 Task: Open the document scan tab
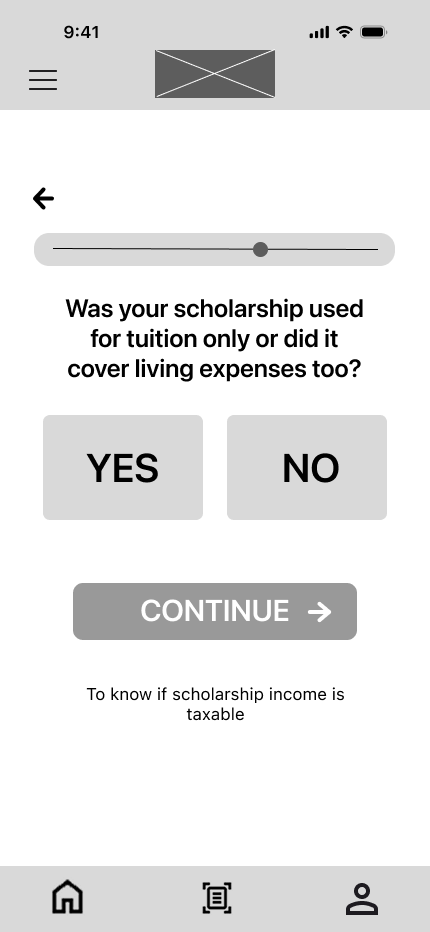pyautogui.click(x=216, y=898)
